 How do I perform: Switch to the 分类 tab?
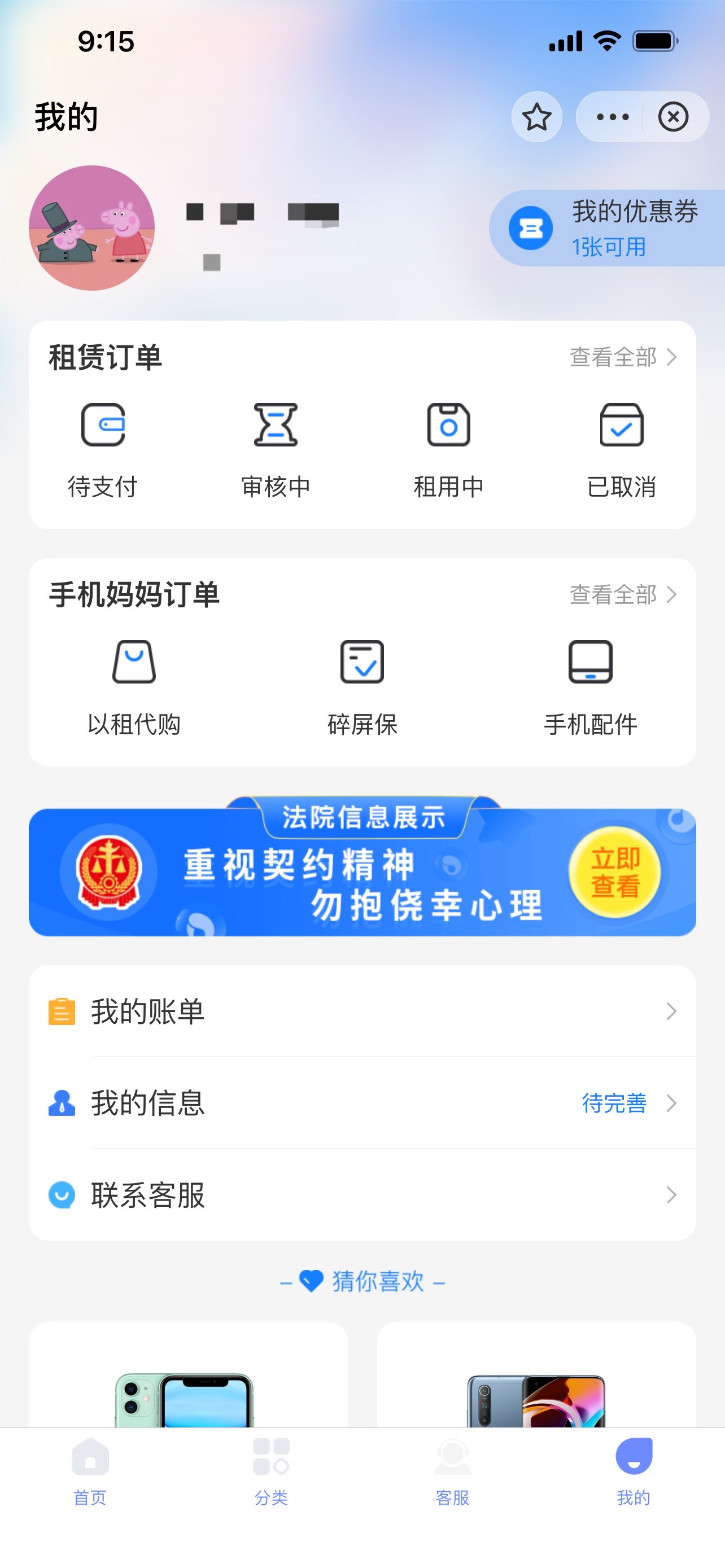pos(272,1470)
